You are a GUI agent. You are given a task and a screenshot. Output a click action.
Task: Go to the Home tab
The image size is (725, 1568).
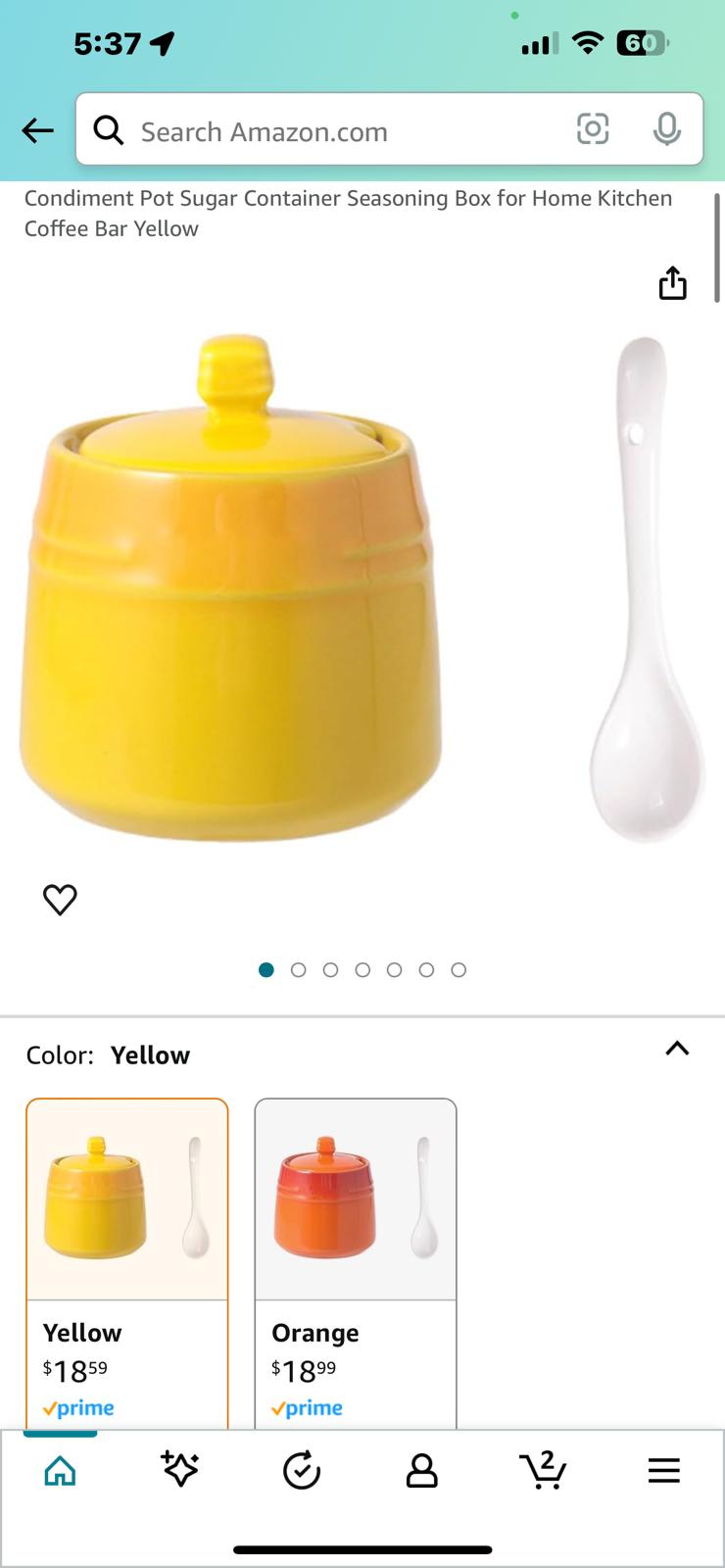click(x=61, y=1470)
